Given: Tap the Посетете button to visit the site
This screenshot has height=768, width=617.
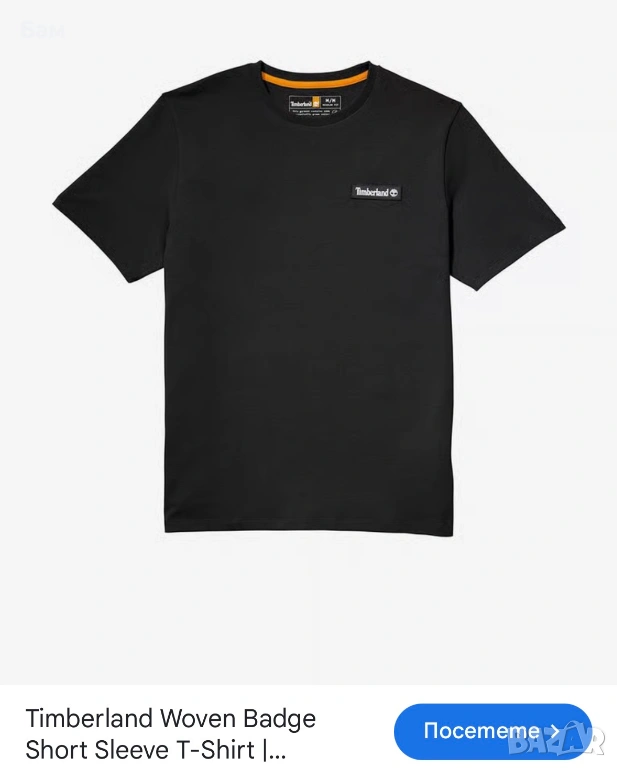Looking at the screenshot, I should point(492,731).
